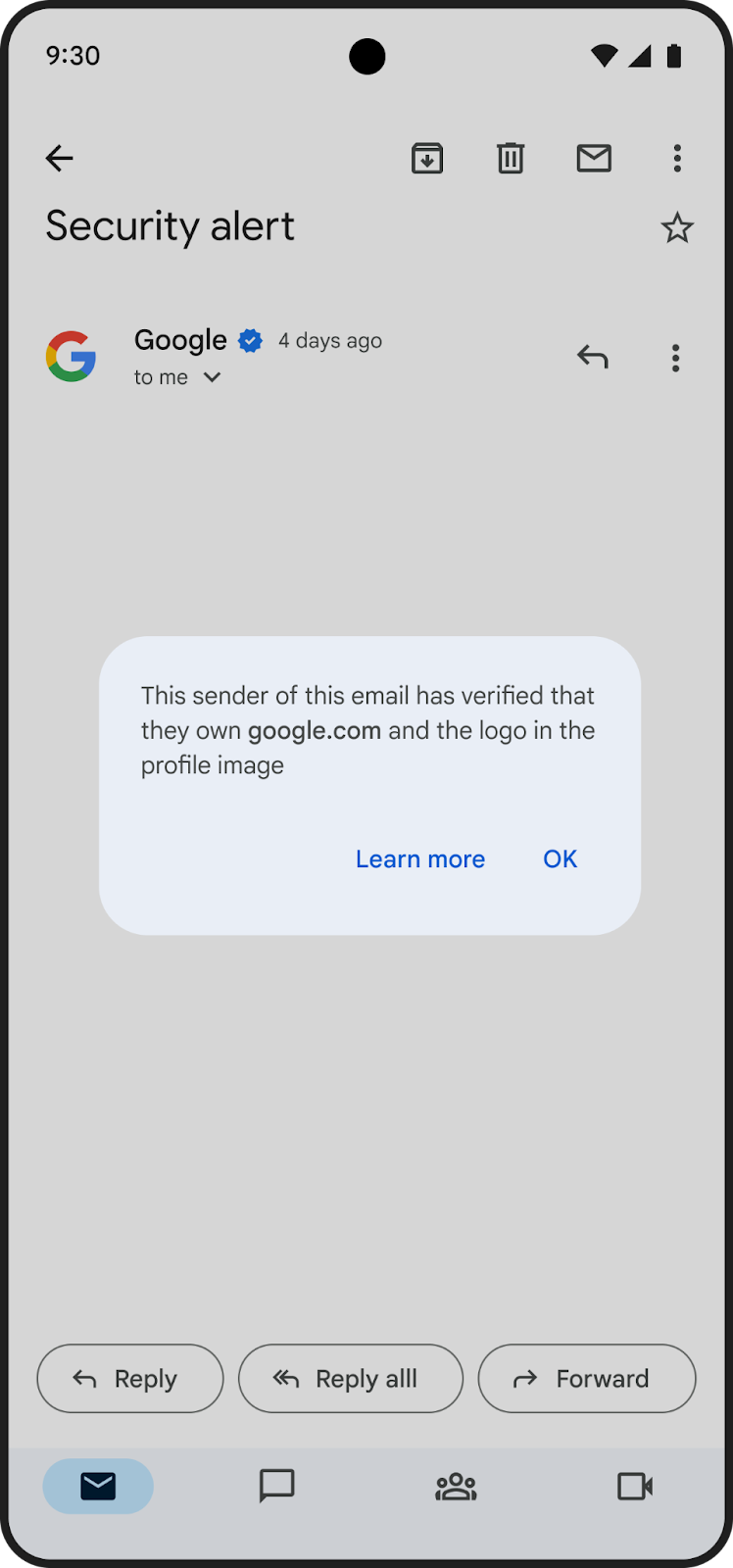733x1568 pixels.
Task: Forward this email
Action: [x=587, y=1379]
